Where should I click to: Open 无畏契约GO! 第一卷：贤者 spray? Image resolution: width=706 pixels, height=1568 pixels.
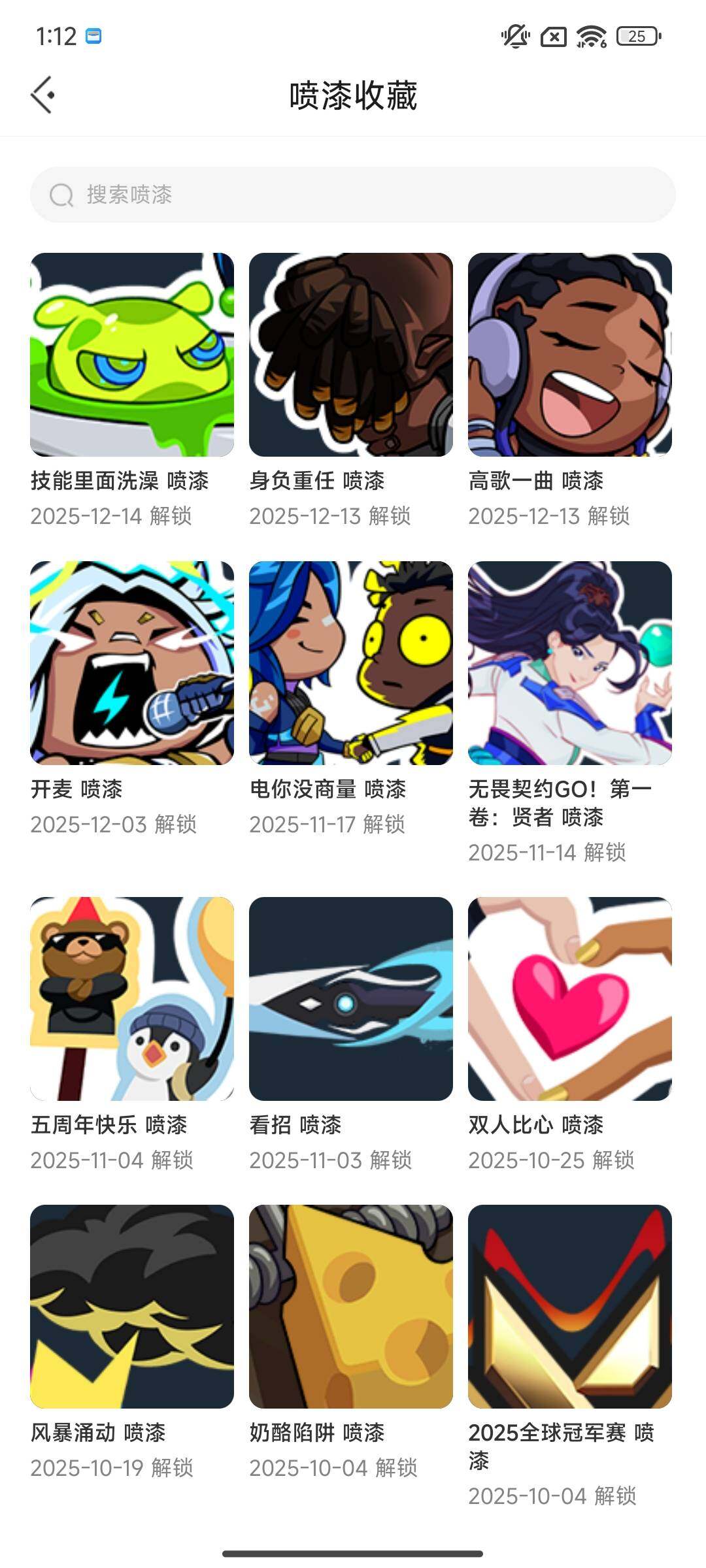coord(570,663)
